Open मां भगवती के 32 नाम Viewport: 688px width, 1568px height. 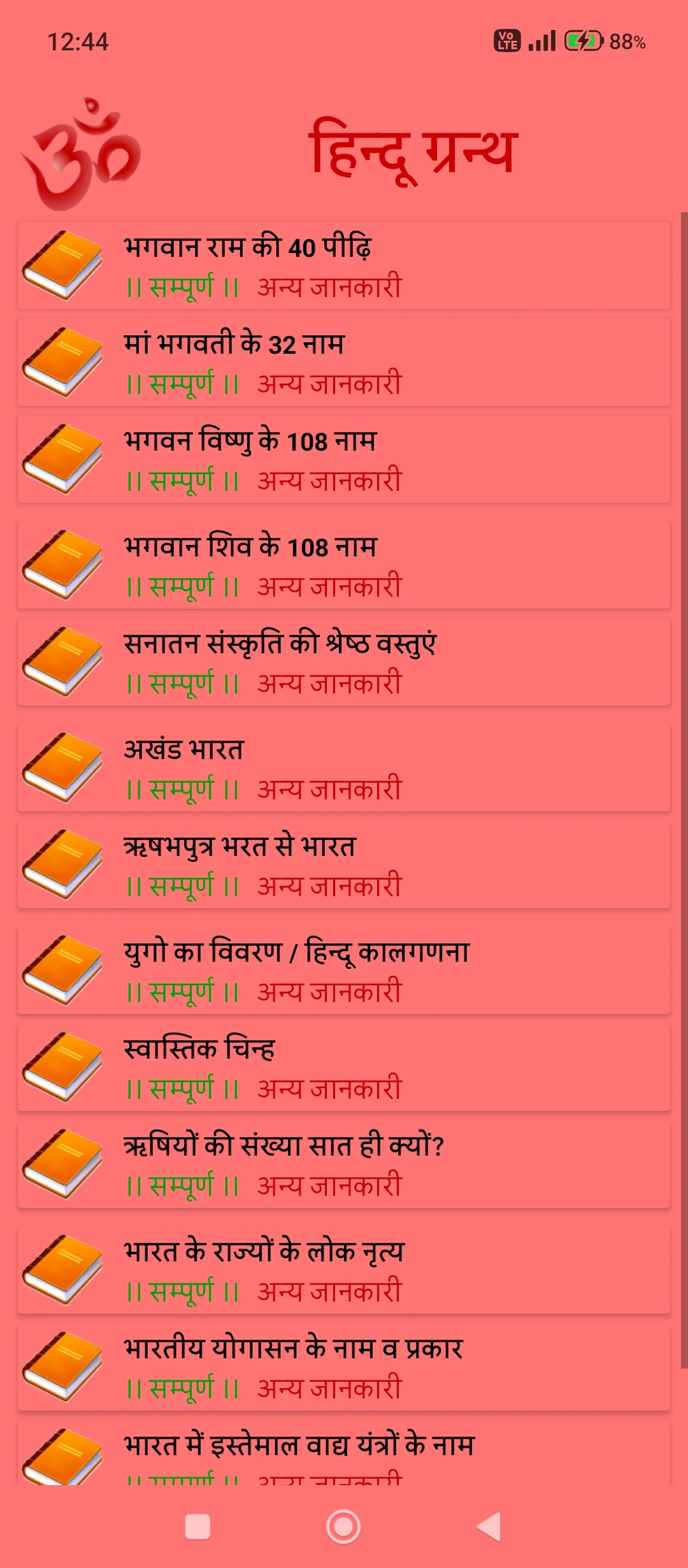pos(344,363)
